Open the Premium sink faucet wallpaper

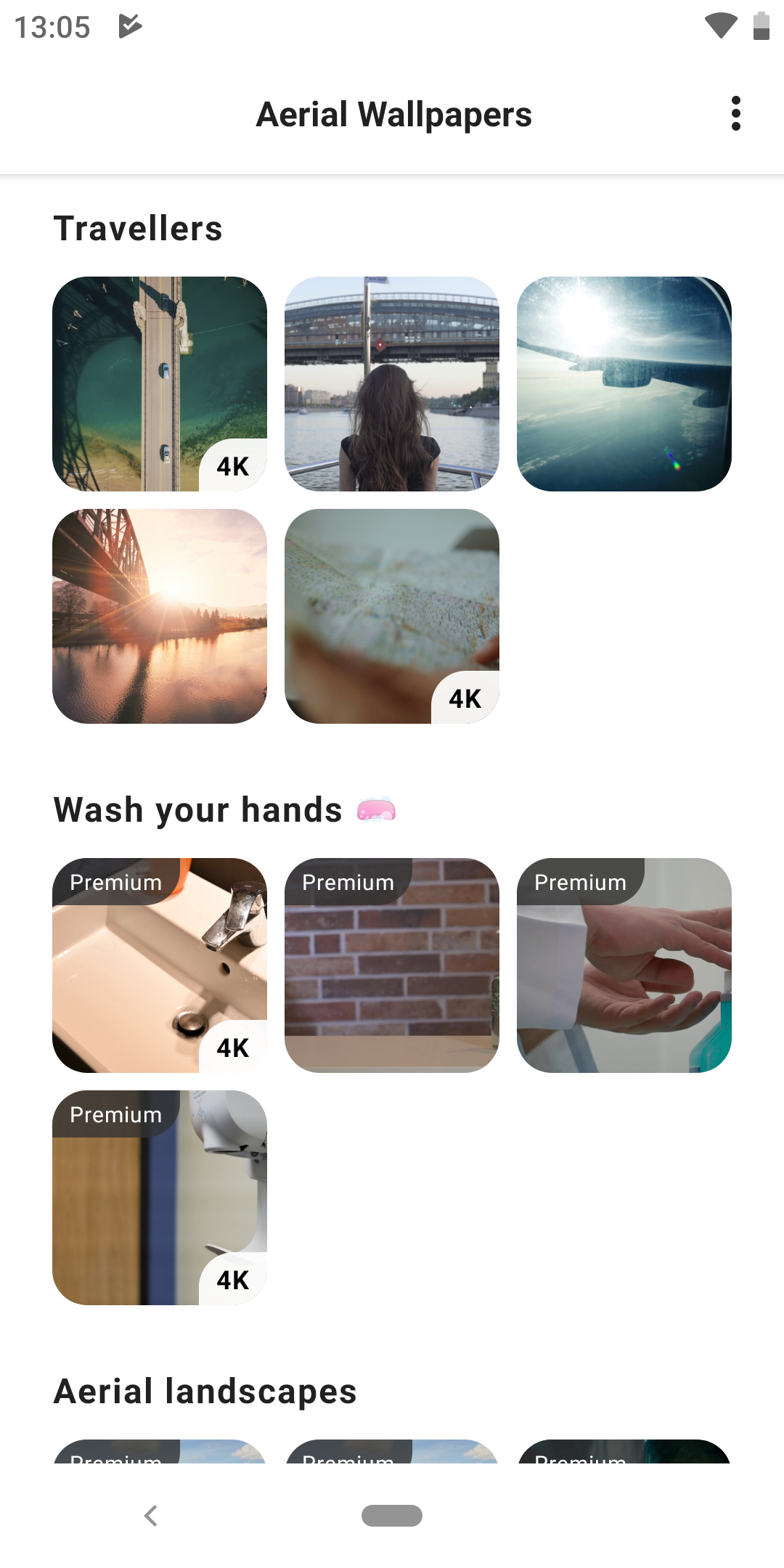[x=160, y=965]
